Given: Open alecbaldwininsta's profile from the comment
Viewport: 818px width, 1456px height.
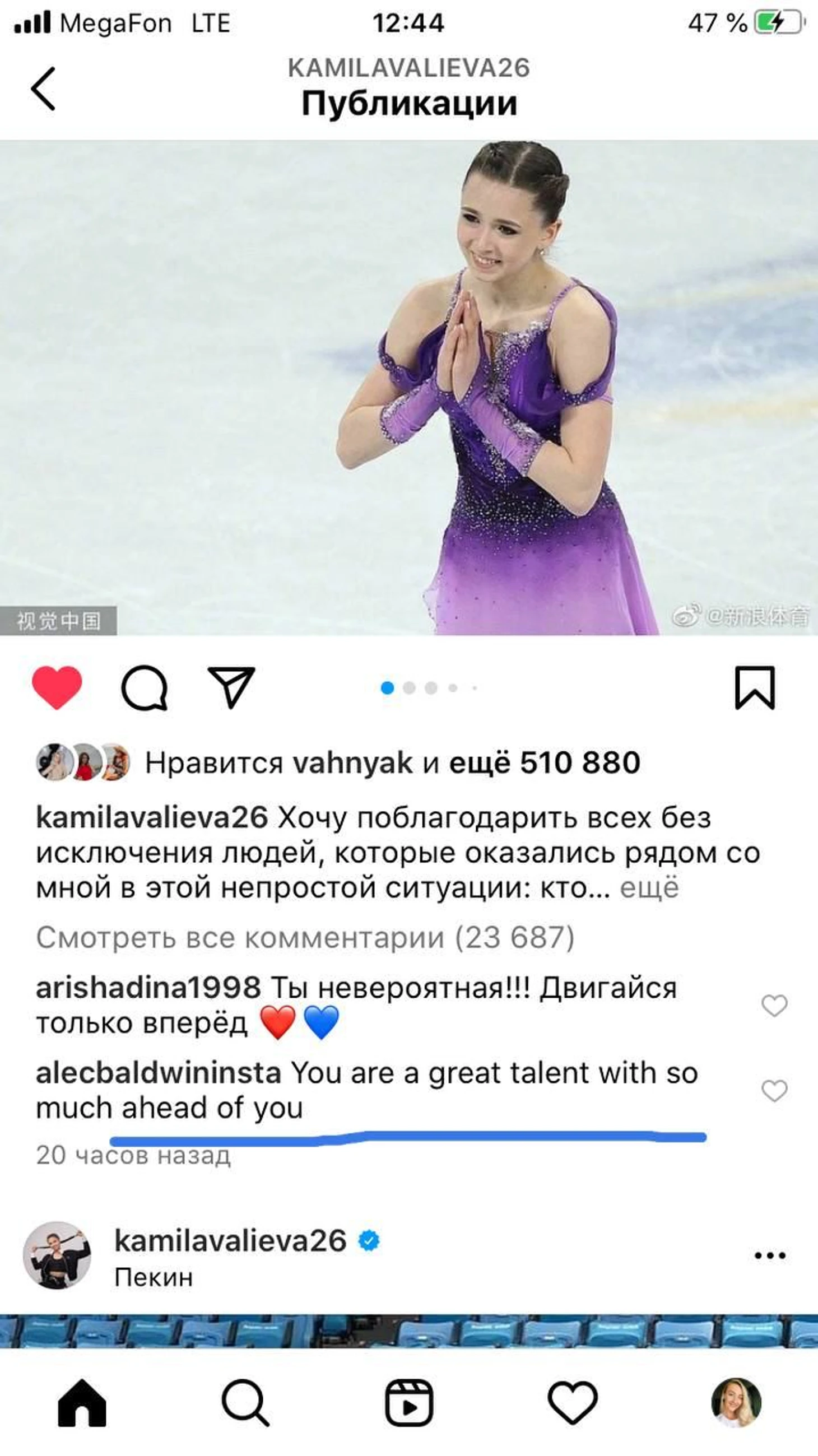Looking at the screenshot, I should pyautogui.click(x=159, y=1073).
